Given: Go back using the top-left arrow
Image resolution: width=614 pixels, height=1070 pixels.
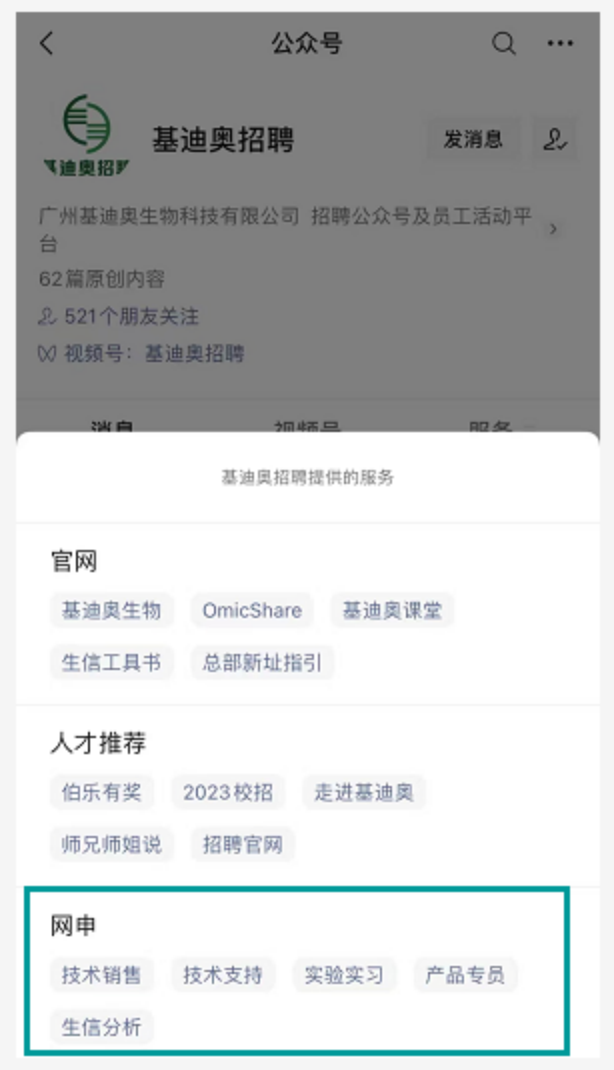Looking at the screenshot, I should pos(46,43).
